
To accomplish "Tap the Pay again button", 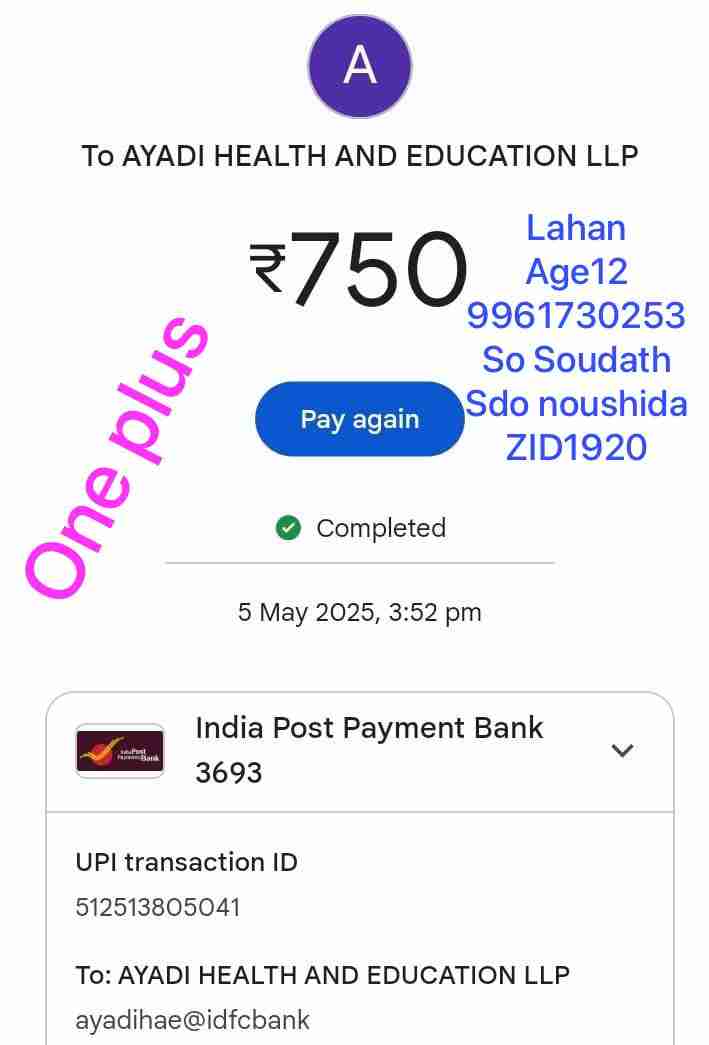I will [360, 419].
